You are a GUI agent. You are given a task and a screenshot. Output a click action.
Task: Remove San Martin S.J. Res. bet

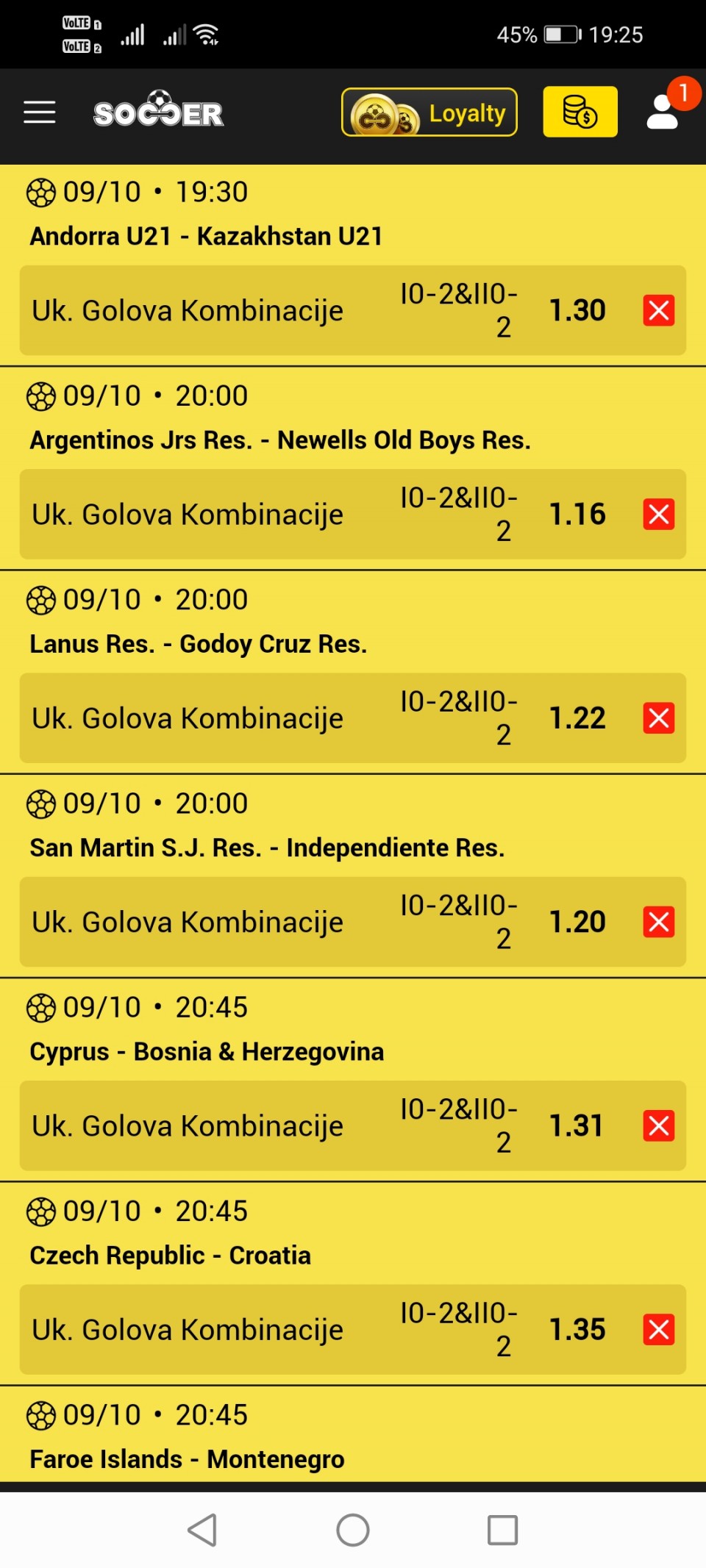pos(658,921)
